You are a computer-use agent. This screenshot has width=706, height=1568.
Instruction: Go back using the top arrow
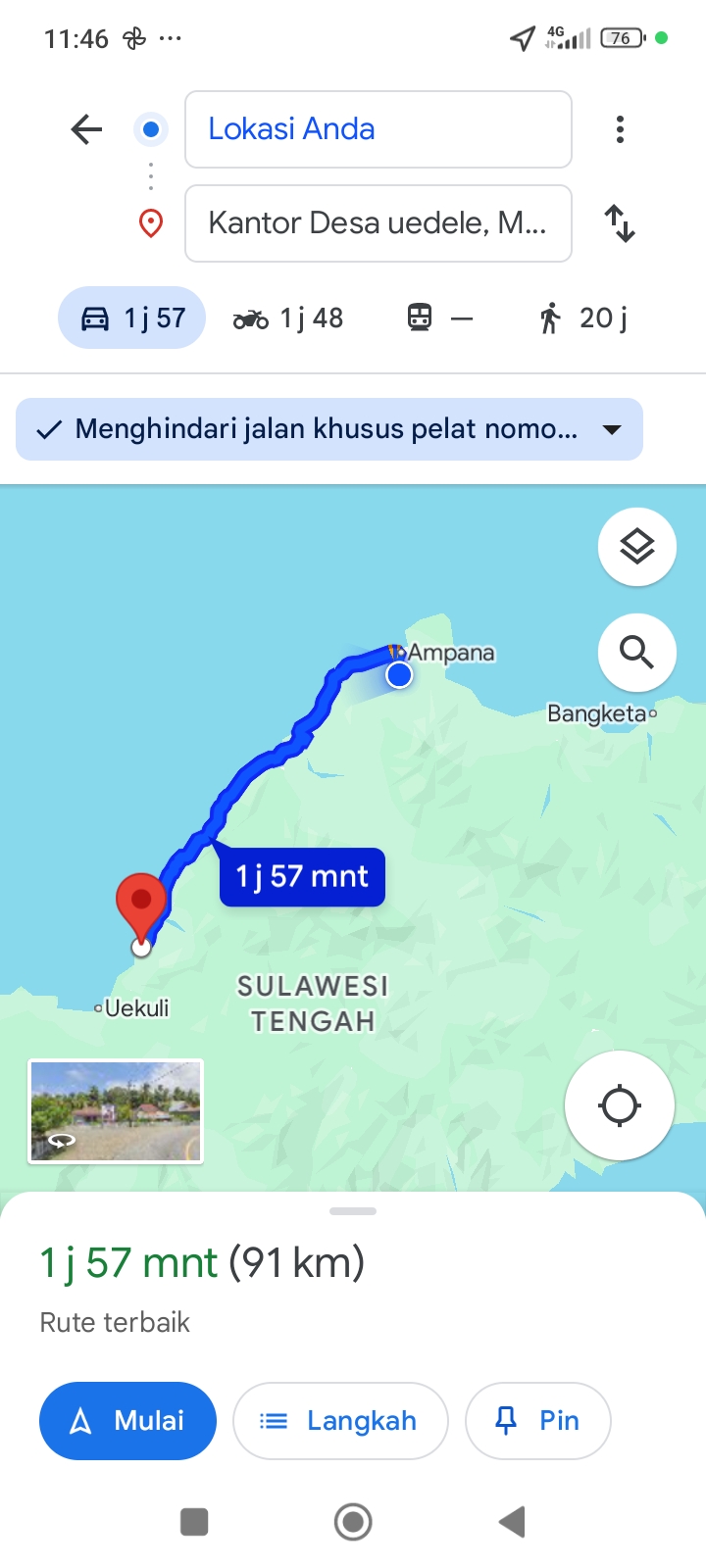coord(86,129)
